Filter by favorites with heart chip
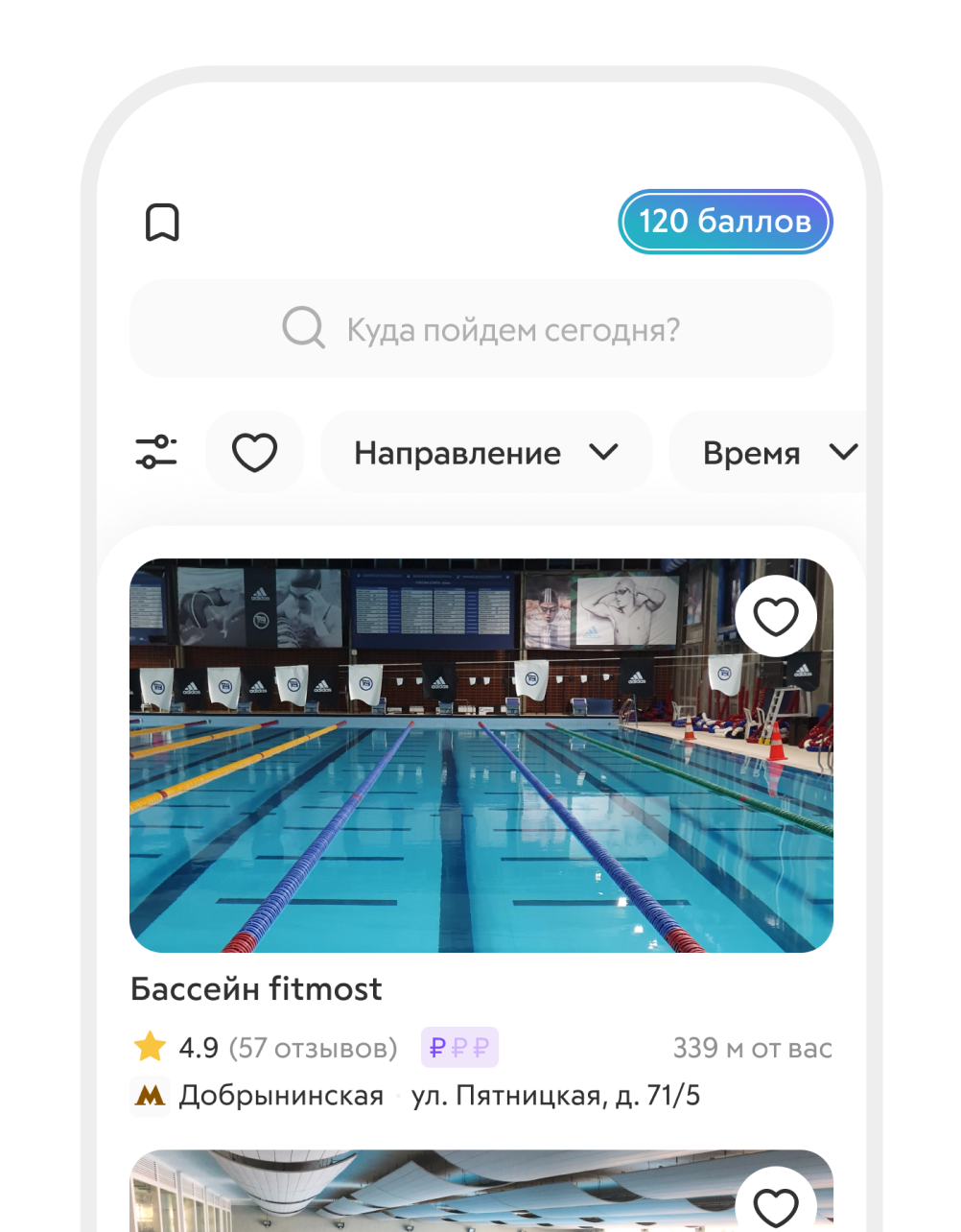This screenshot has width=961, height=1232. tap(255, 452)
